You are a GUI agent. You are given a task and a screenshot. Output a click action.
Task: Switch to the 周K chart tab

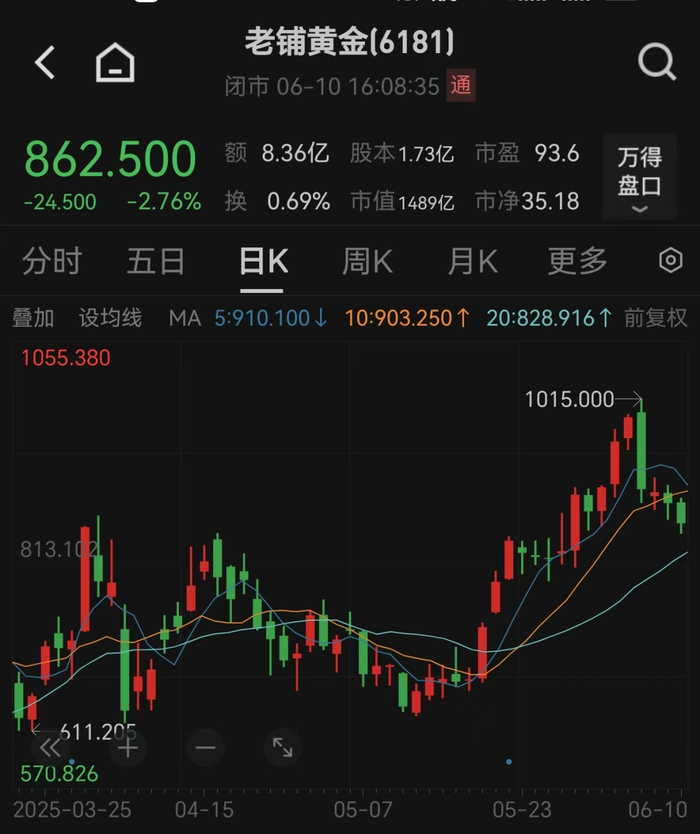(367, 262)
